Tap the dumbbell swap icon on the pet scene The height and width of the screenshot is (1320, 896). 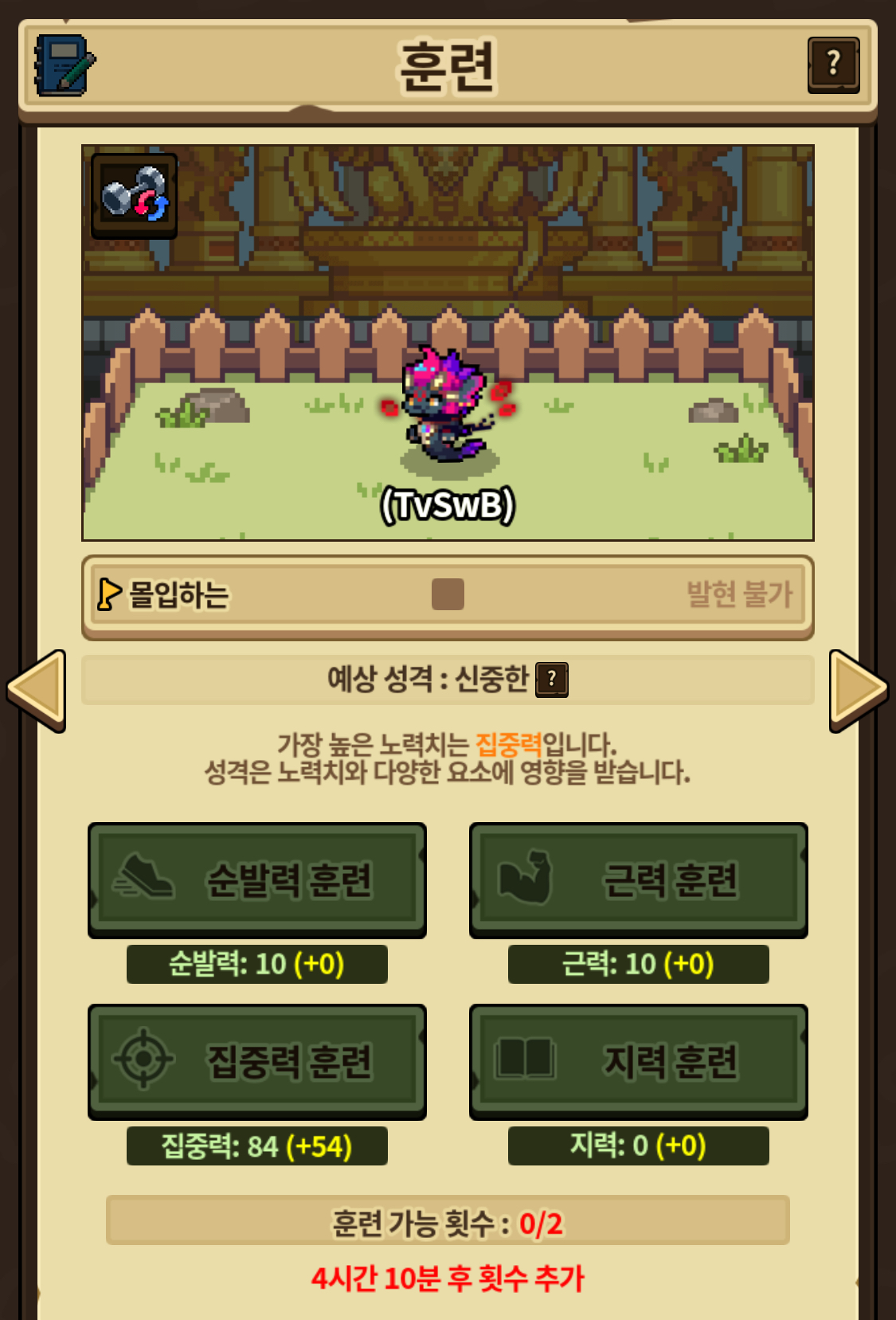[x=134, y=195]
